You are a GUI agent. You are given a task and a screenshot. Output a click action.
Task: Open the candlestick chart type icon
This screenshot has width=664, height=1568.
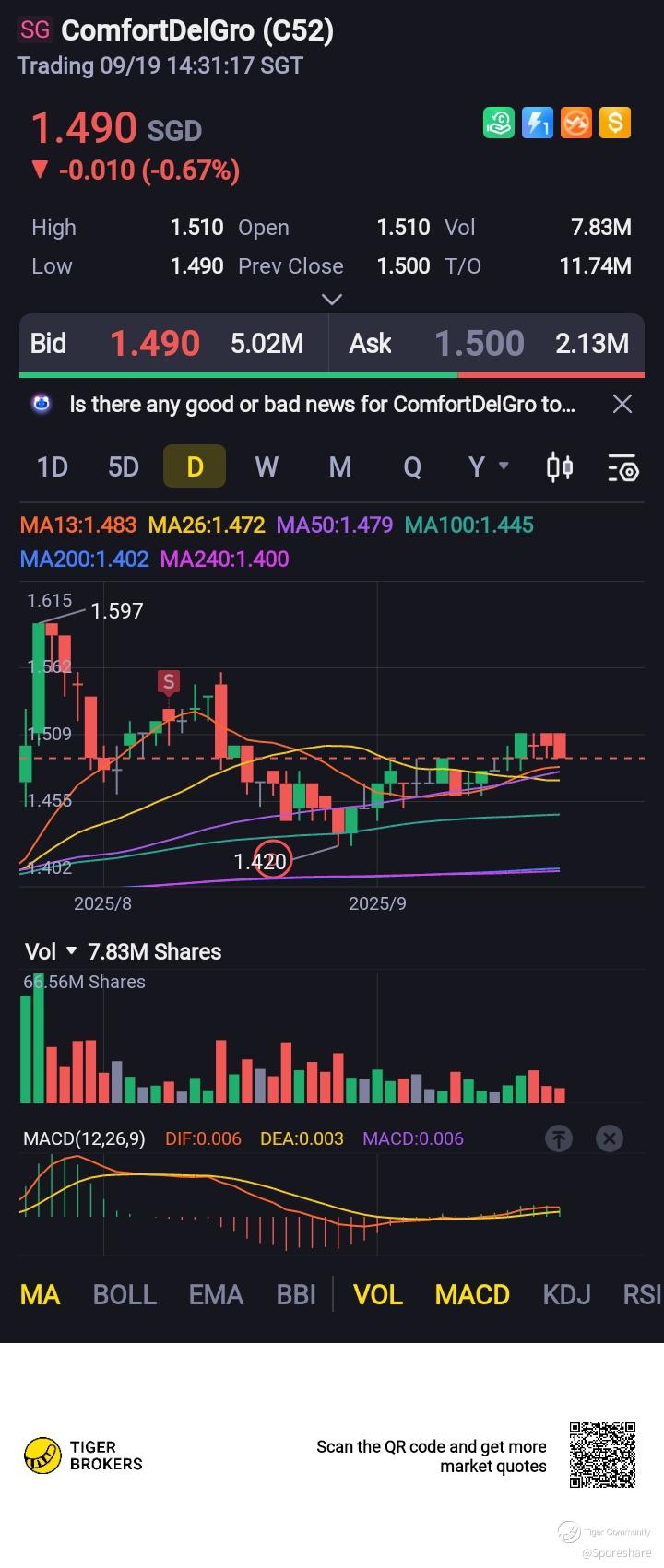point(560,467)
